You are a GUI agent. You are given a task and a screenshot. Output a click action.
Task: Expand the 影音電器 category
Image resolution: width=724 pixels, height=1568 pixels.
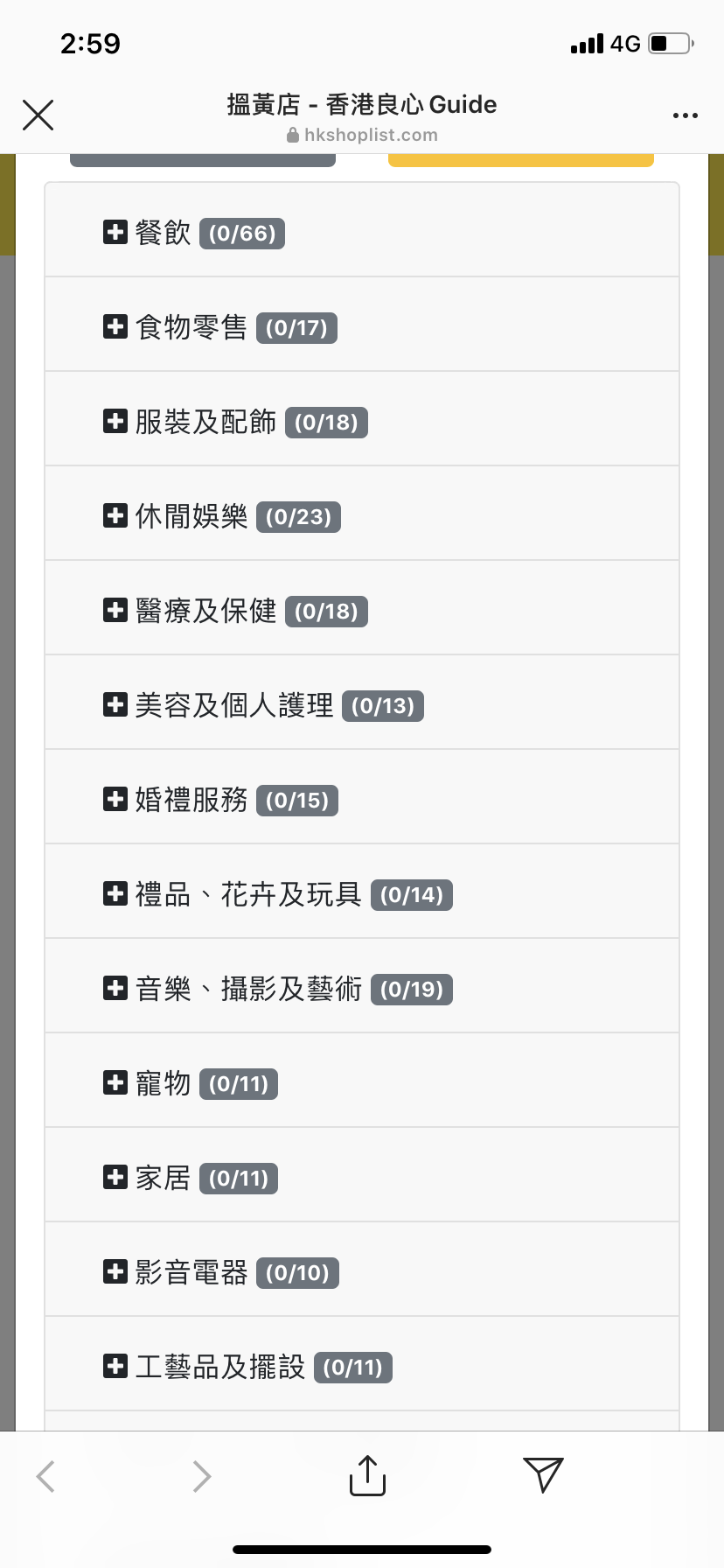click(x=362, y=1270)
